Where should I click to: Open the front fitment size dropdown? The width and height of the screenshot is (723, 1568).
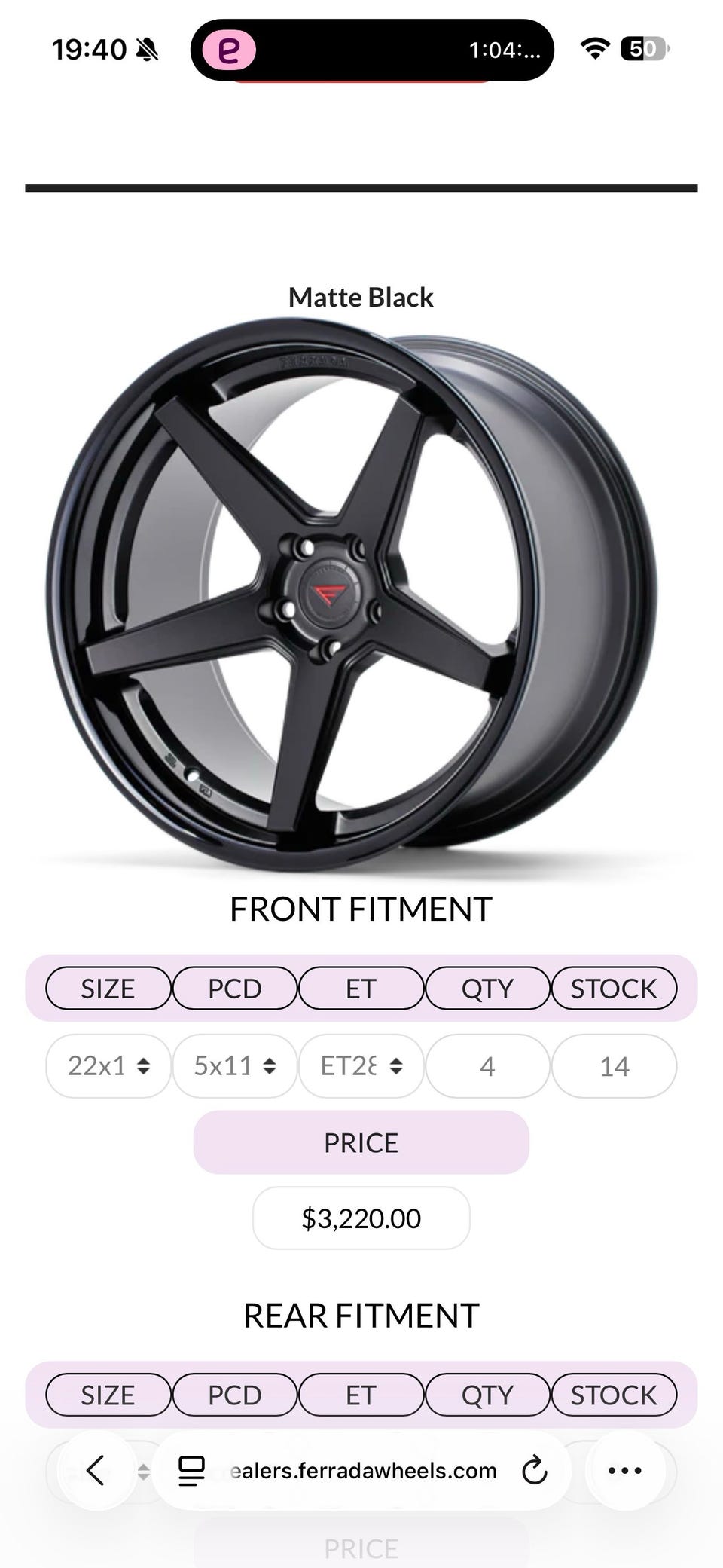[x=108, y=1066]
